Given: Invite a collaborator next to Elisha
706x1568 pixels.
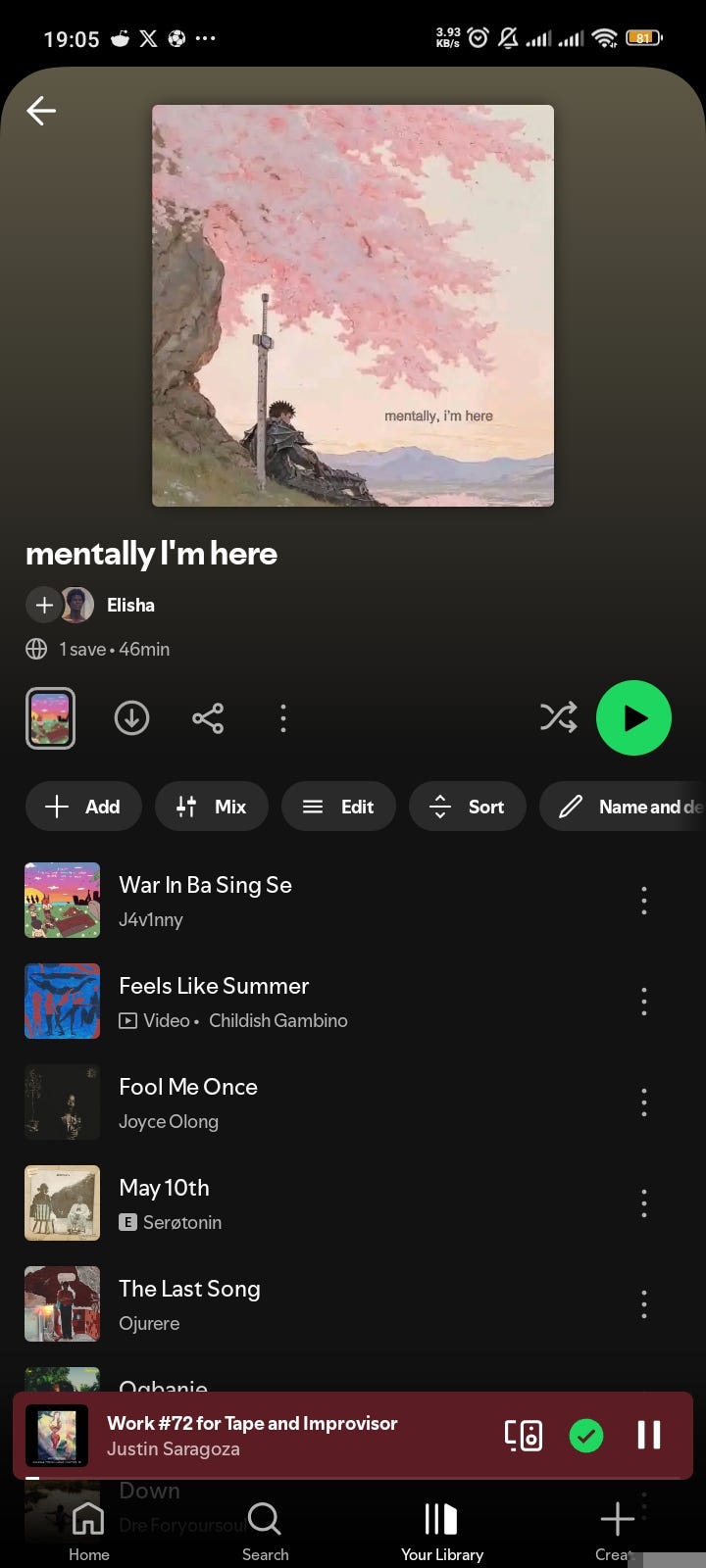Looking at the screenshot, I should coord(44,606).
